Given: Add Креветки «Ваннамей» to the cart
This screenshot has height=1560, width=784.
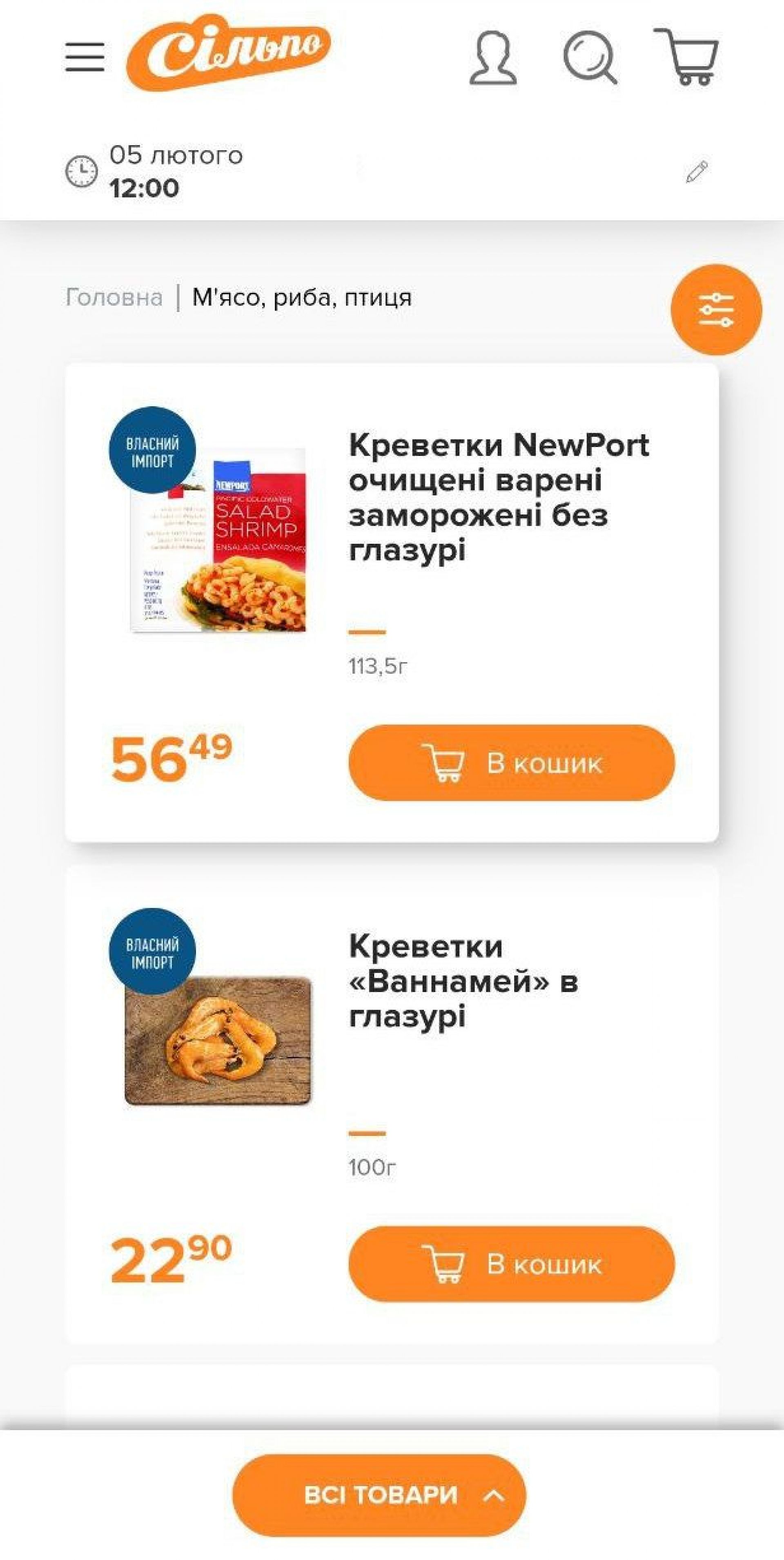Looking at the screenshot, I should (511, 1264).
